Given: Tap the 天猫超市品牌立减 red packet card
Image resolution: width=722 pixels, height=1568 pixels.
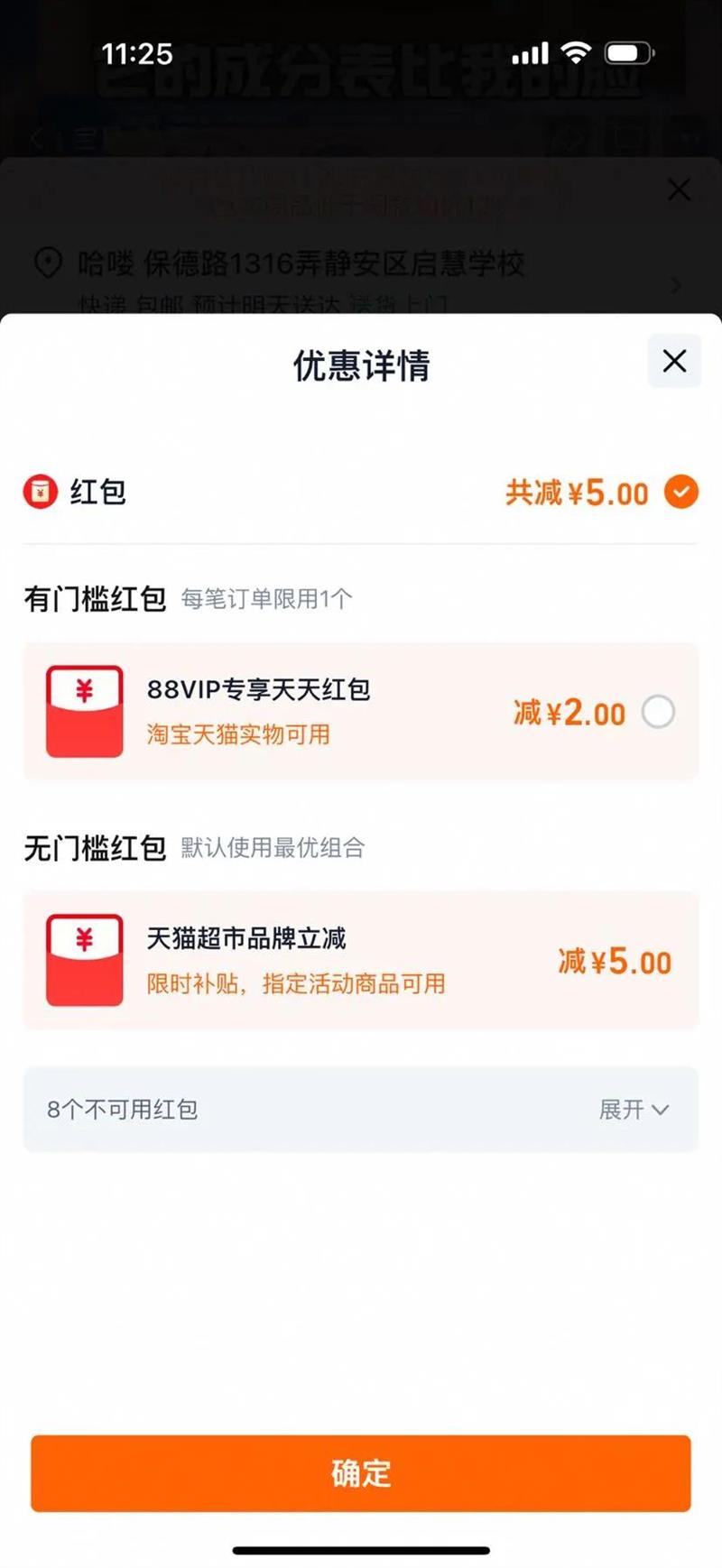Looking at the screenshot, I should pyautogui.click(x=361, y=960).
